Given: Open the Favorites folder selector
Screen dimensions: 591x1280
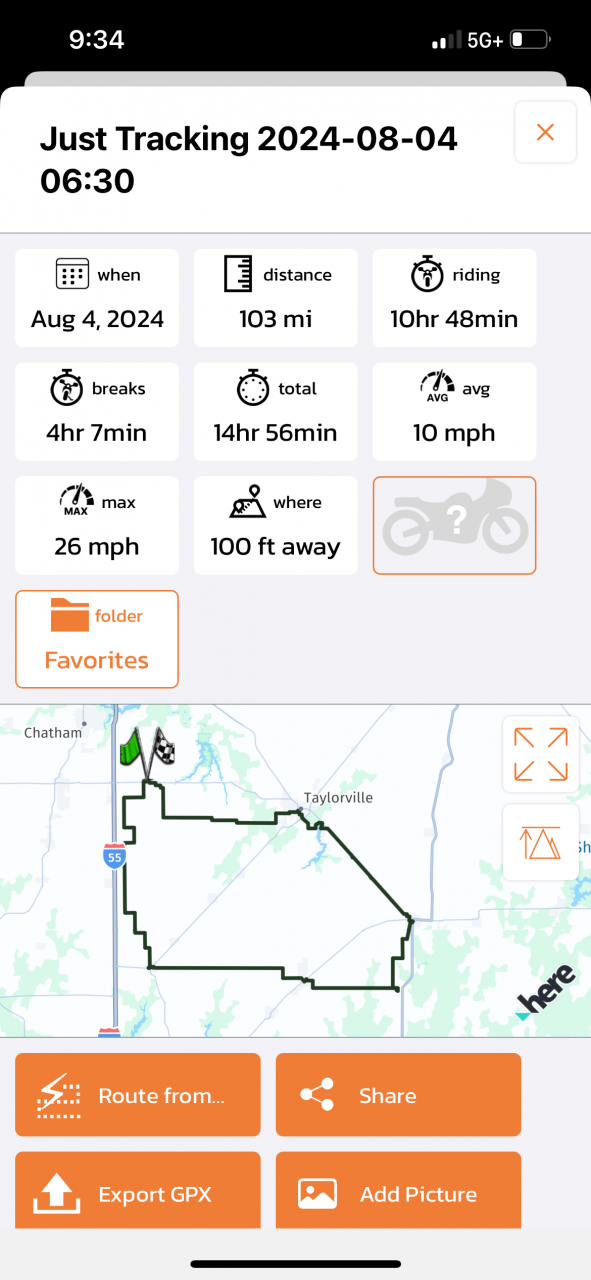Looking at the screenshot, I should pos(97,639).
